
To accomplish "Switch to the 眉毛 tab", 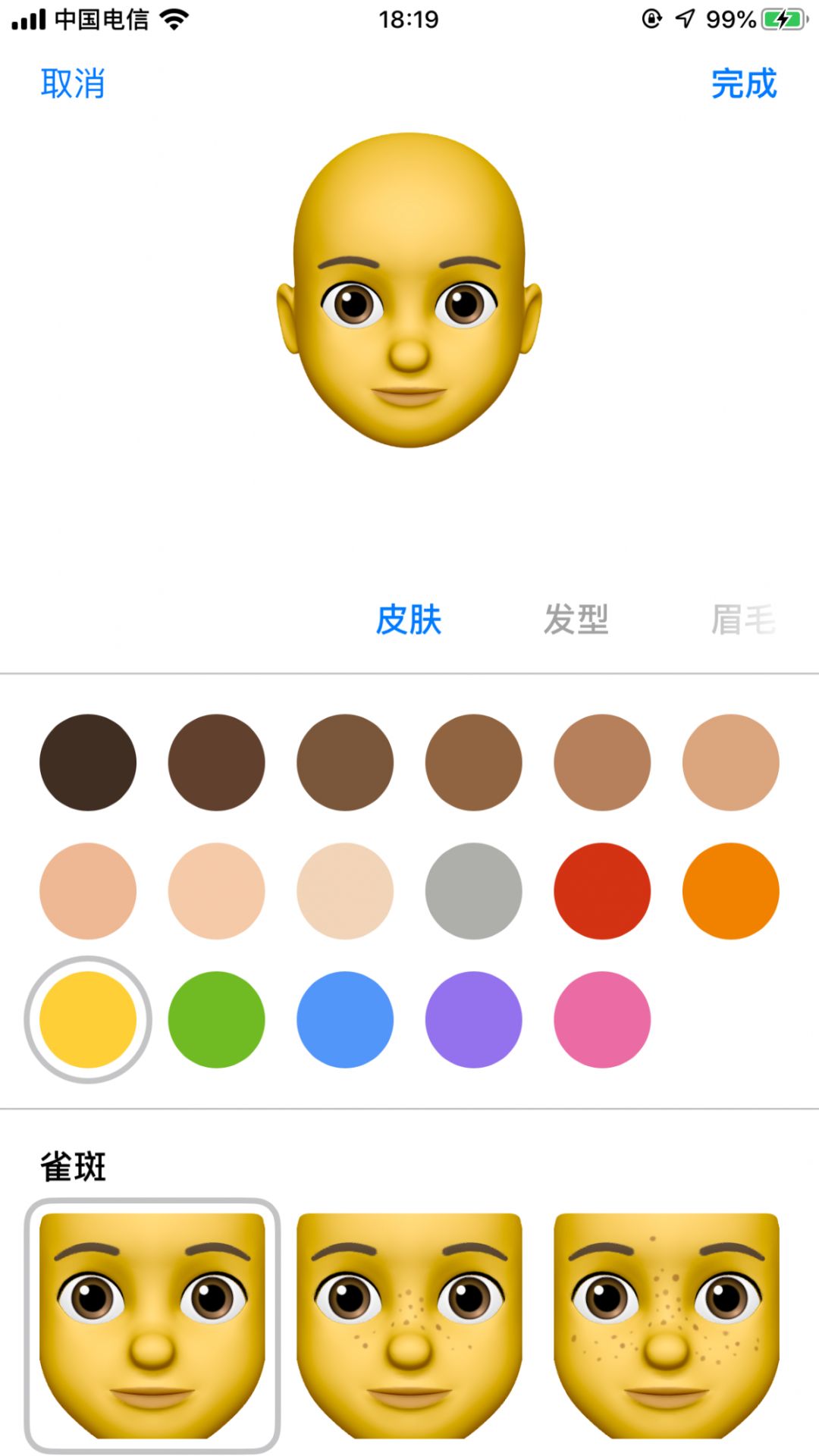I will [x=742, y=620].
